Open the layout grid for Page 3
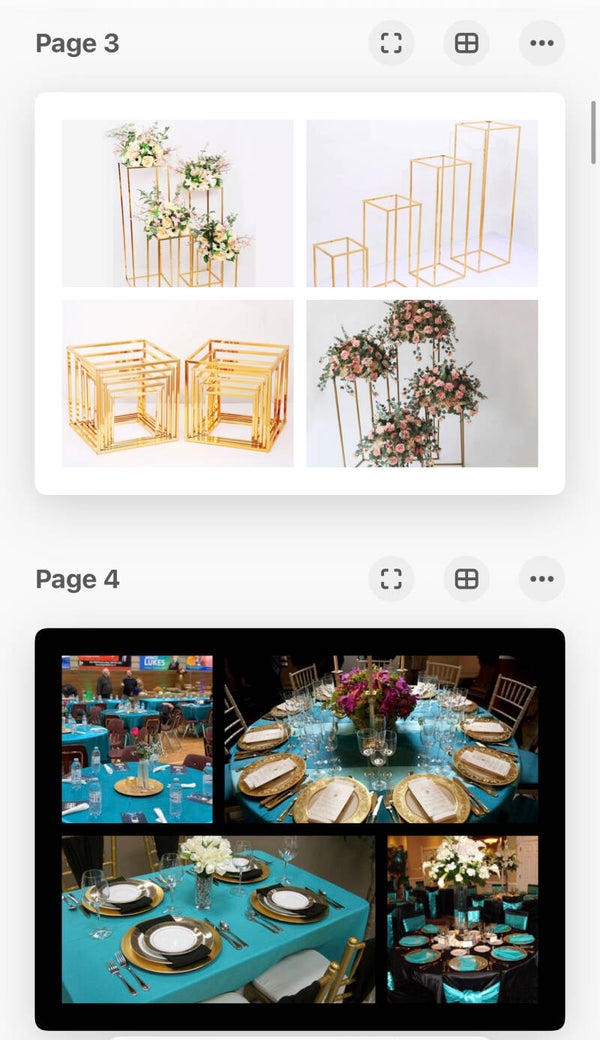This screenshot has height=1040, width=600. [x=466, y=43]
